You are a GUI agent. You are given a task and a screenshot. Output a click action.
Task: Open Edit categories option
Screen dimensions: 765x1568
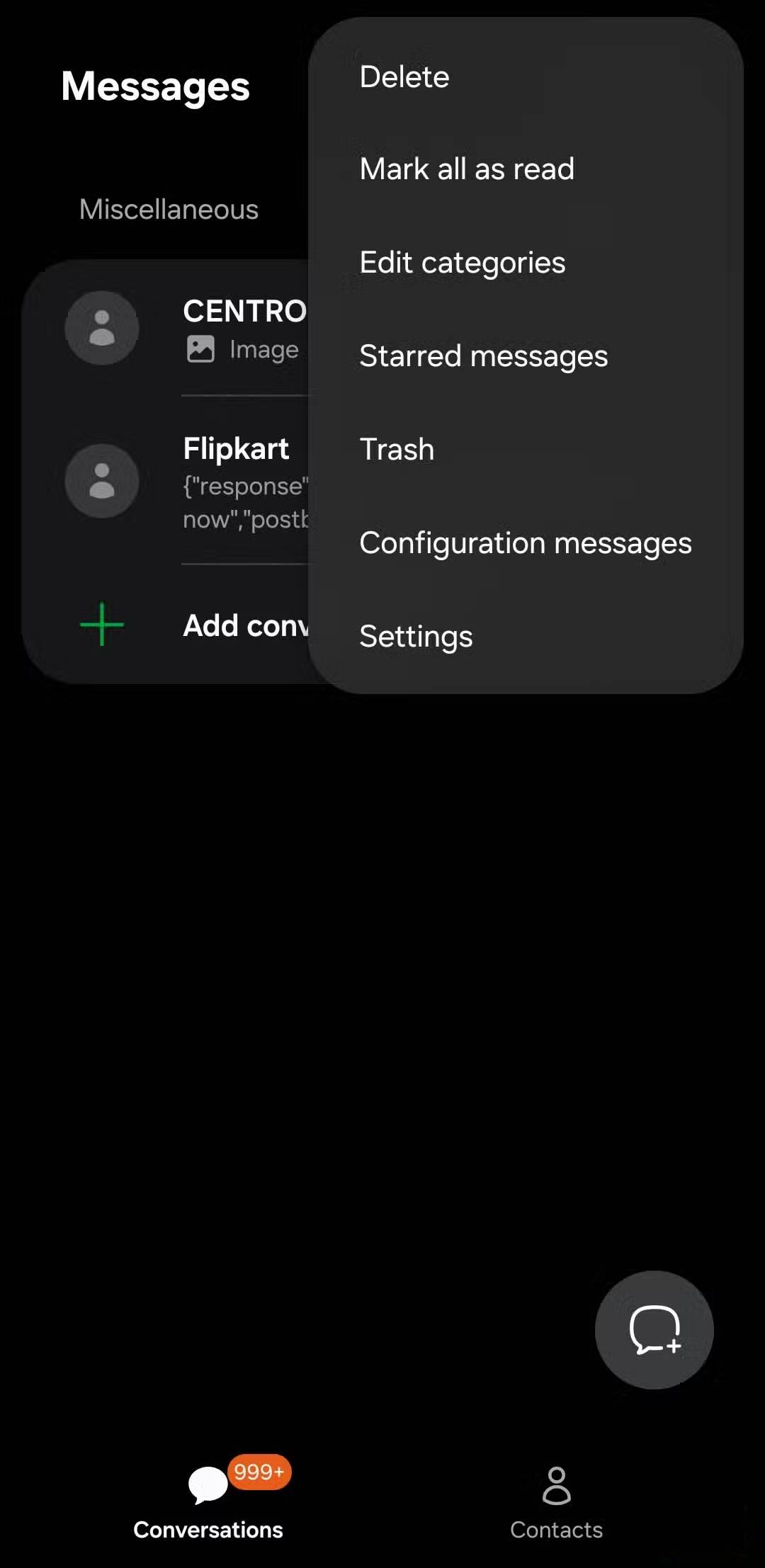pos(462,263)
